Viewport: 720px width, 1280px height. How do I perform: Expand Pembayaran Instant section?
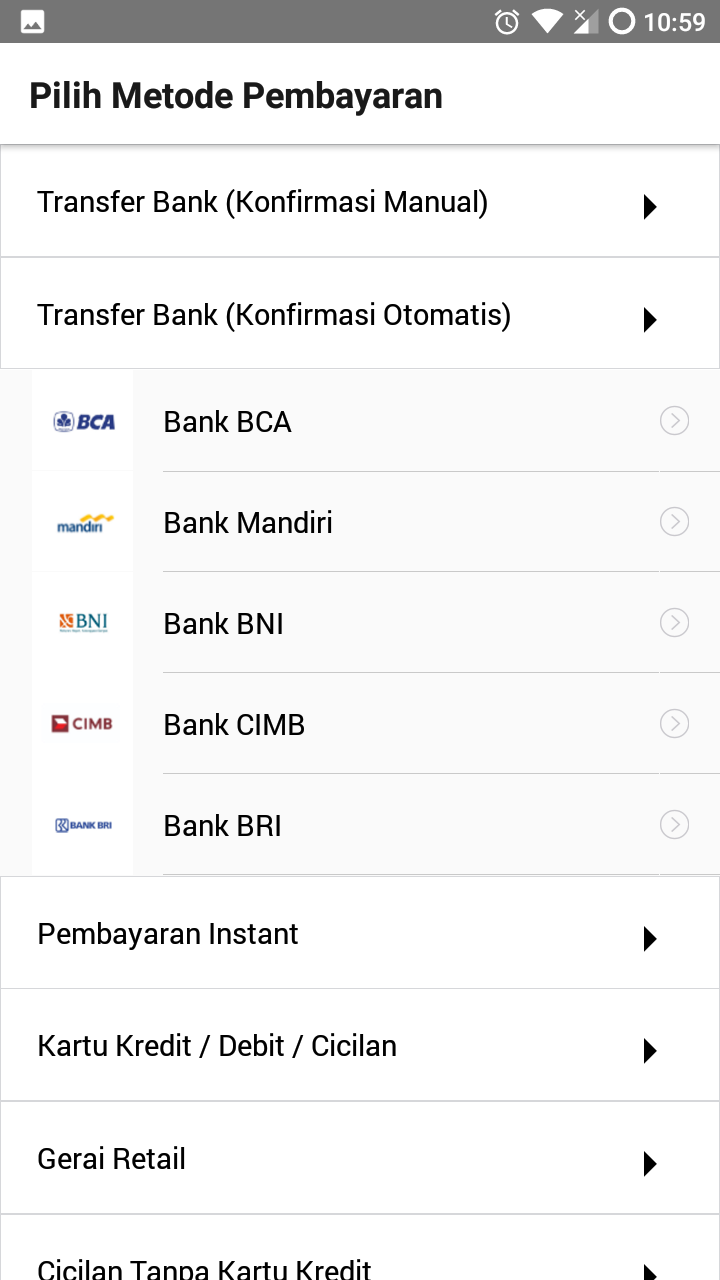[360, 933]
